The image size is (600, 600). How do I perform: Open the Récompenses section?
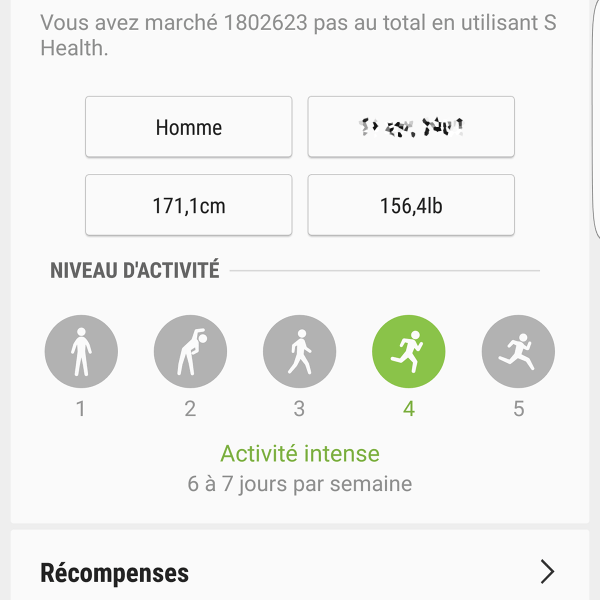point(298,572)
